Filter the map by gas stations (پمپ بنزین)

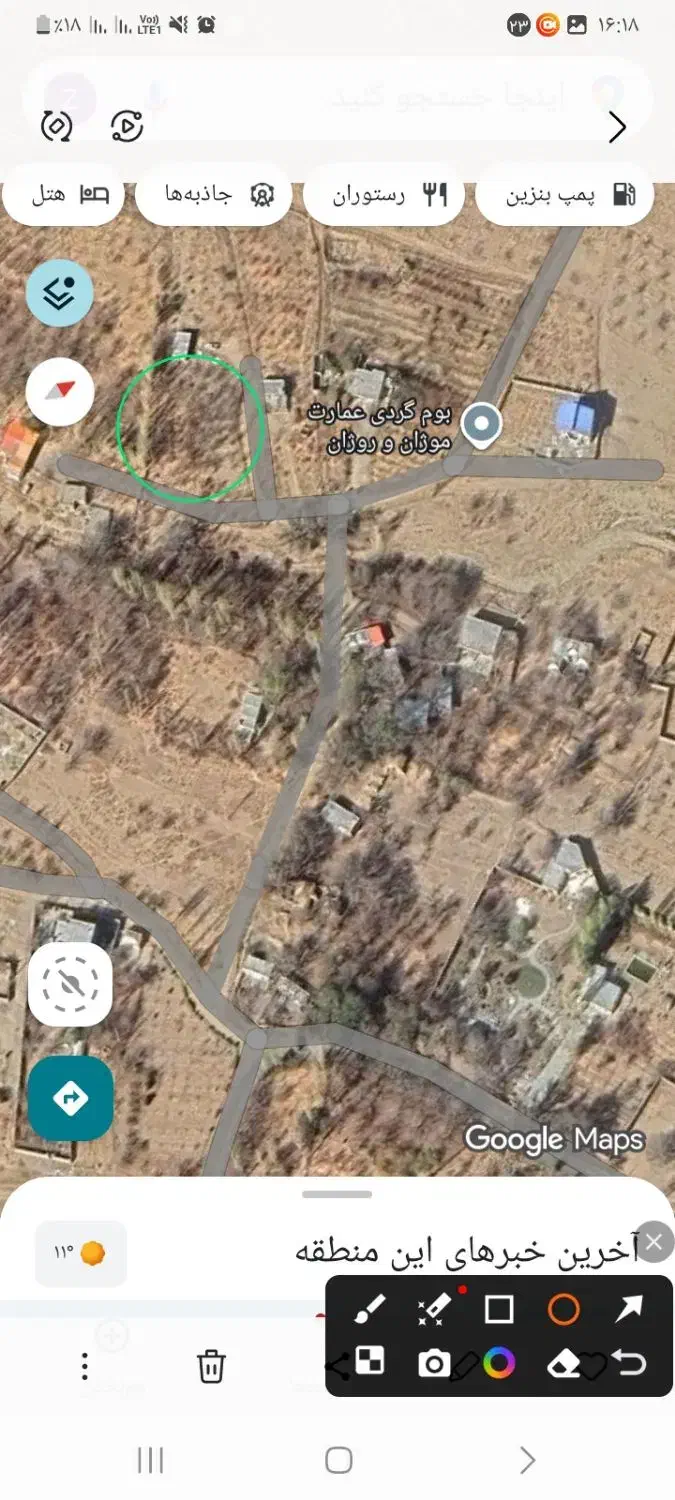[565, 194]
